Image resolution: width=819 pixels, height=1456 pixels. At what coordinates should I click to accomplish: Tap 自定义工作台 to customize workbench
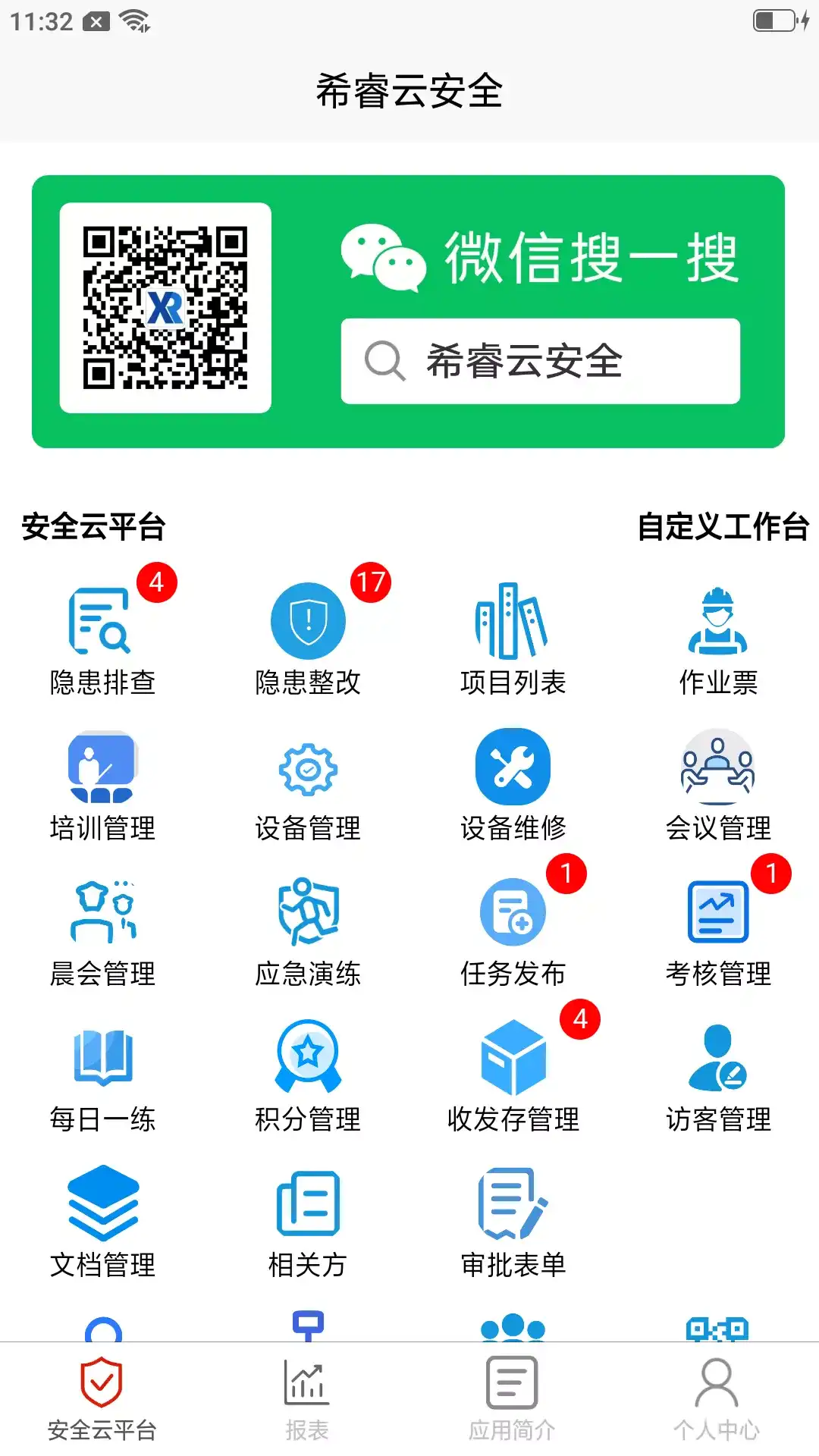pos(722,526)
